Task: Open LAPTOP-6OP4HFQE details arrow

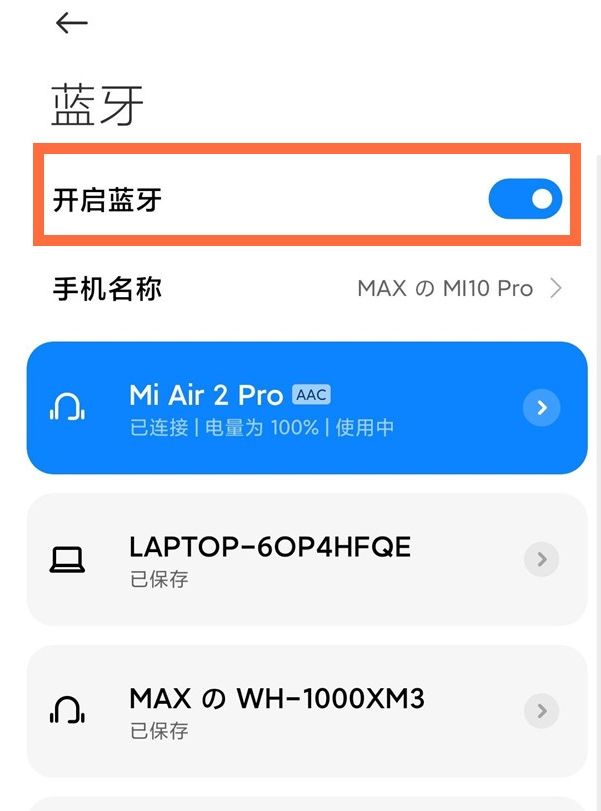Action: click(x=541, y=559)
